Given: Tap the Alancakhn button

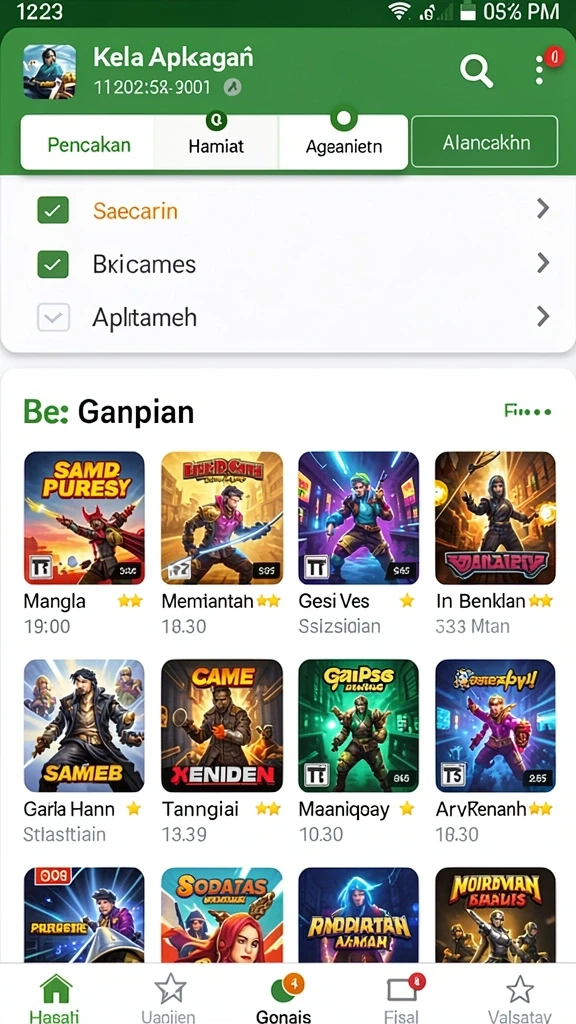Looking at the screenshot, I should [x=486, y=143].
